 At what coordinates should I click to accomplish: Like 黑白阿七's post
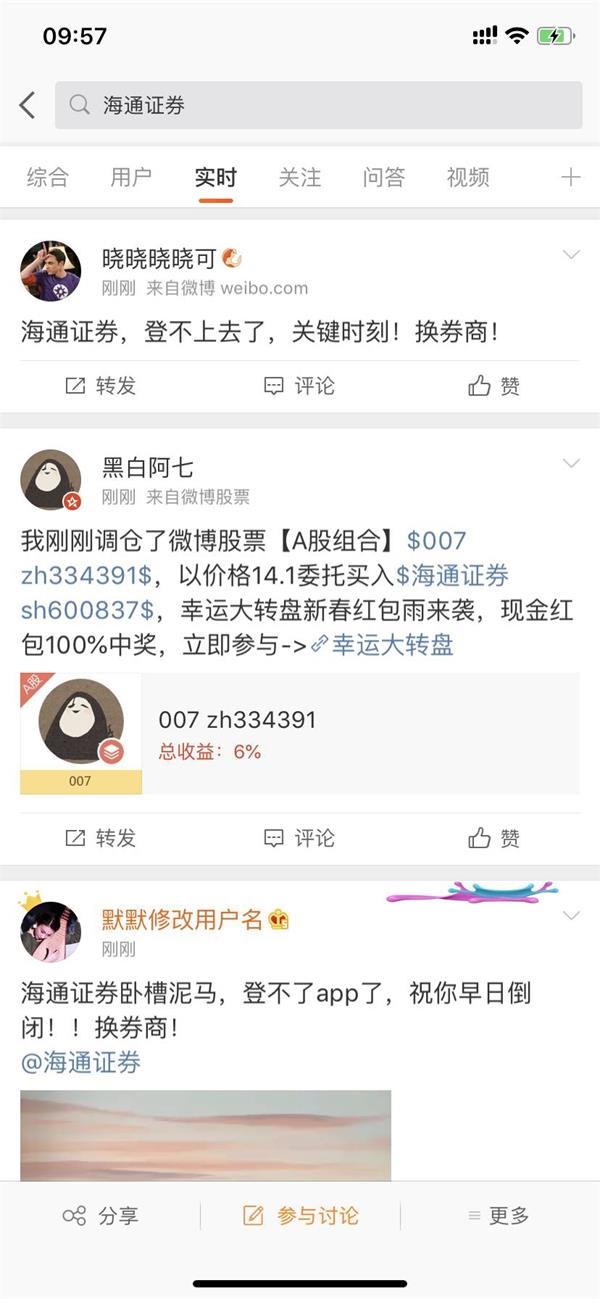click(x=495, y=838)
